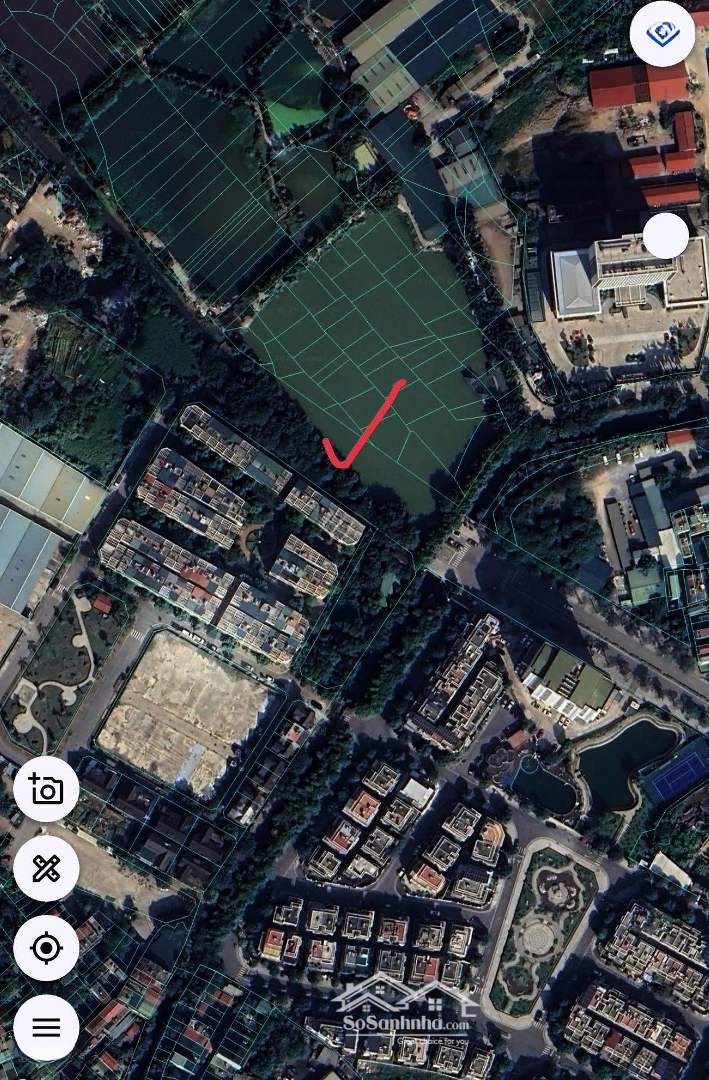Center map on my location
The height and width of the screenshot is (1080, 709).
pos(46,948)
